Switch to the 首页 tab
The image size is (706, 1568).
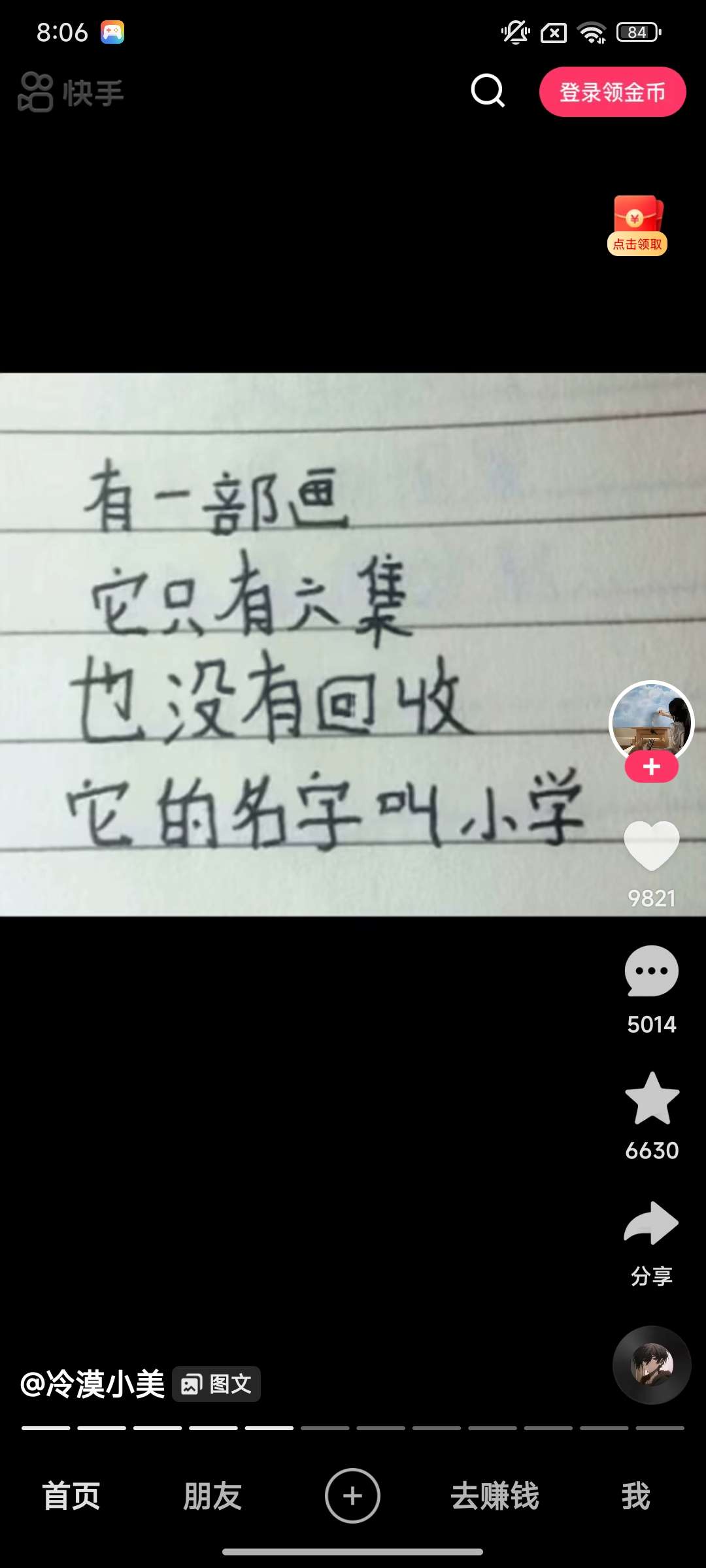pyautogui.click(x=71, y=1496)
